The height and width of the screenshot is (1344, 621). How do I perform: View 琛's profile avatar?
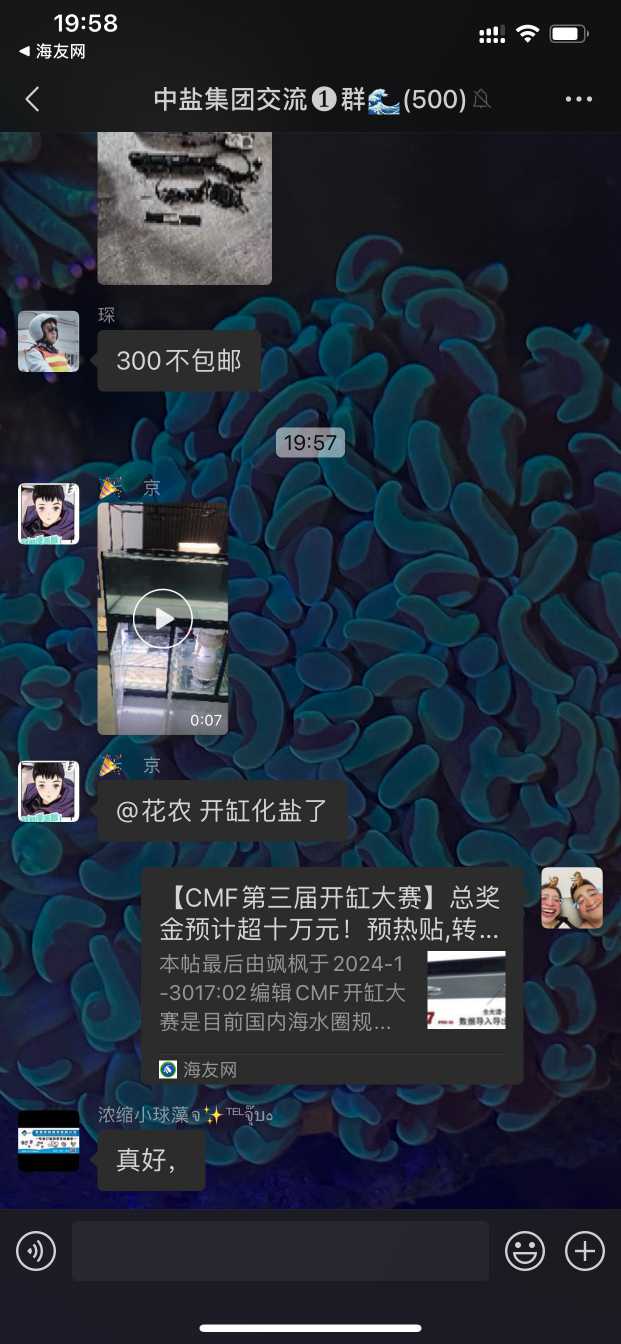point(48,342)
